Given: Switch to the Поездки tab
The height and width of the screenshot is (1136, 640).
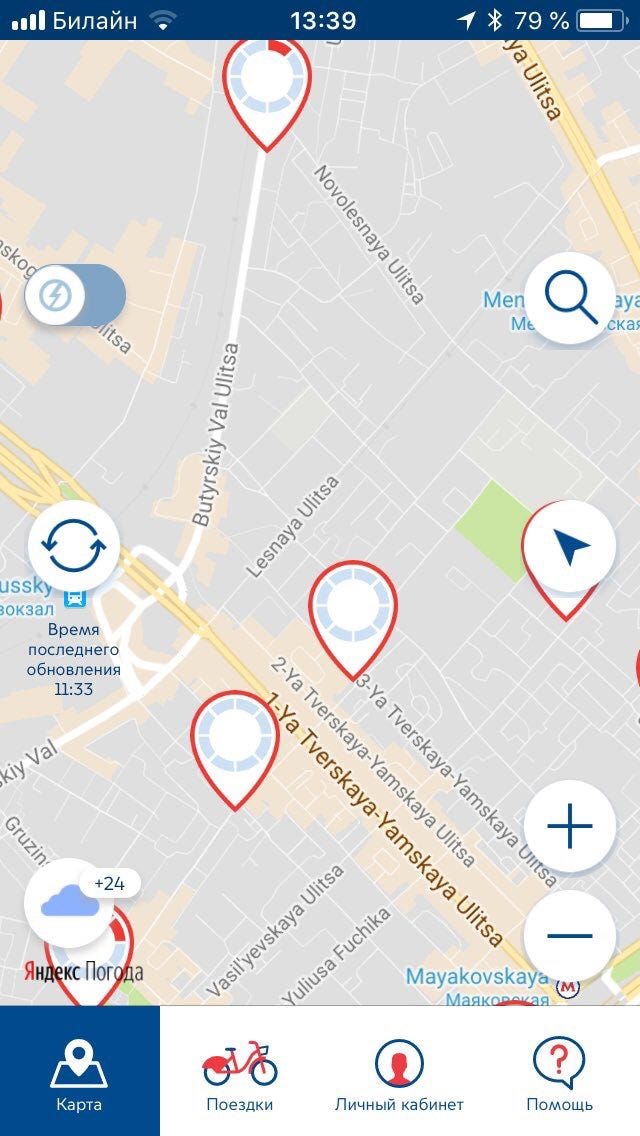Looking at the screenshot, I should pyautogui.click(x=240, y=1072).
